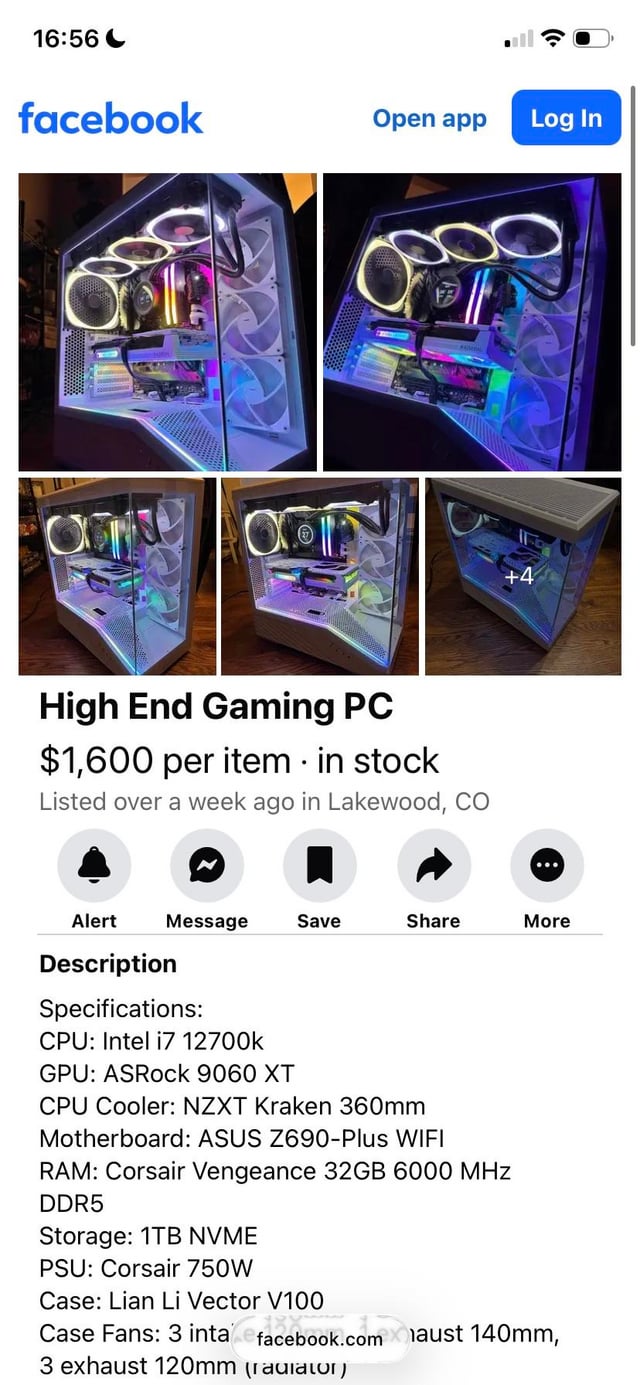Open the middle small PC photo
The height and width of the screenshot is (1385, 640).
(x=320, y=577)
